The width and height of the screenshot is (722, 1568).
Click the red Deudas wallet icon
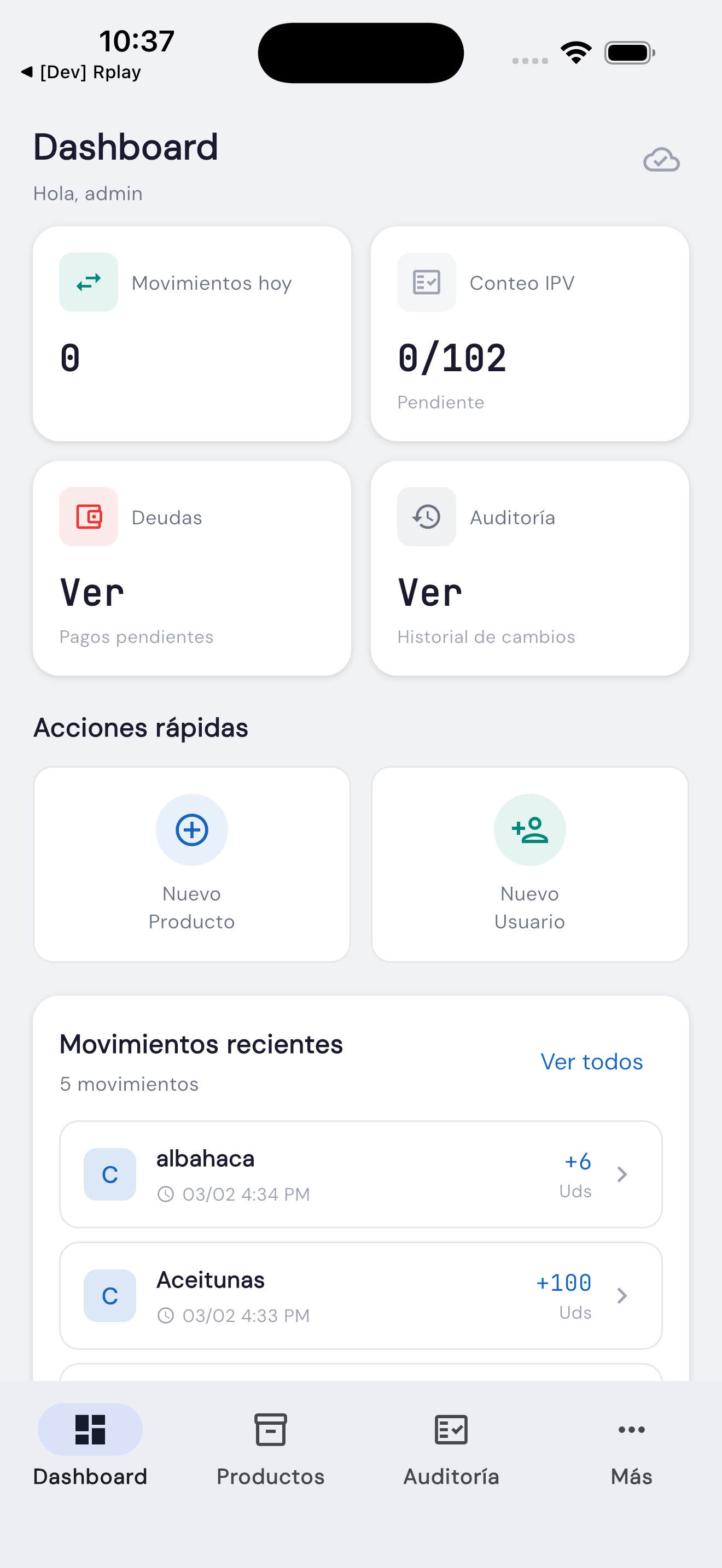88,517
